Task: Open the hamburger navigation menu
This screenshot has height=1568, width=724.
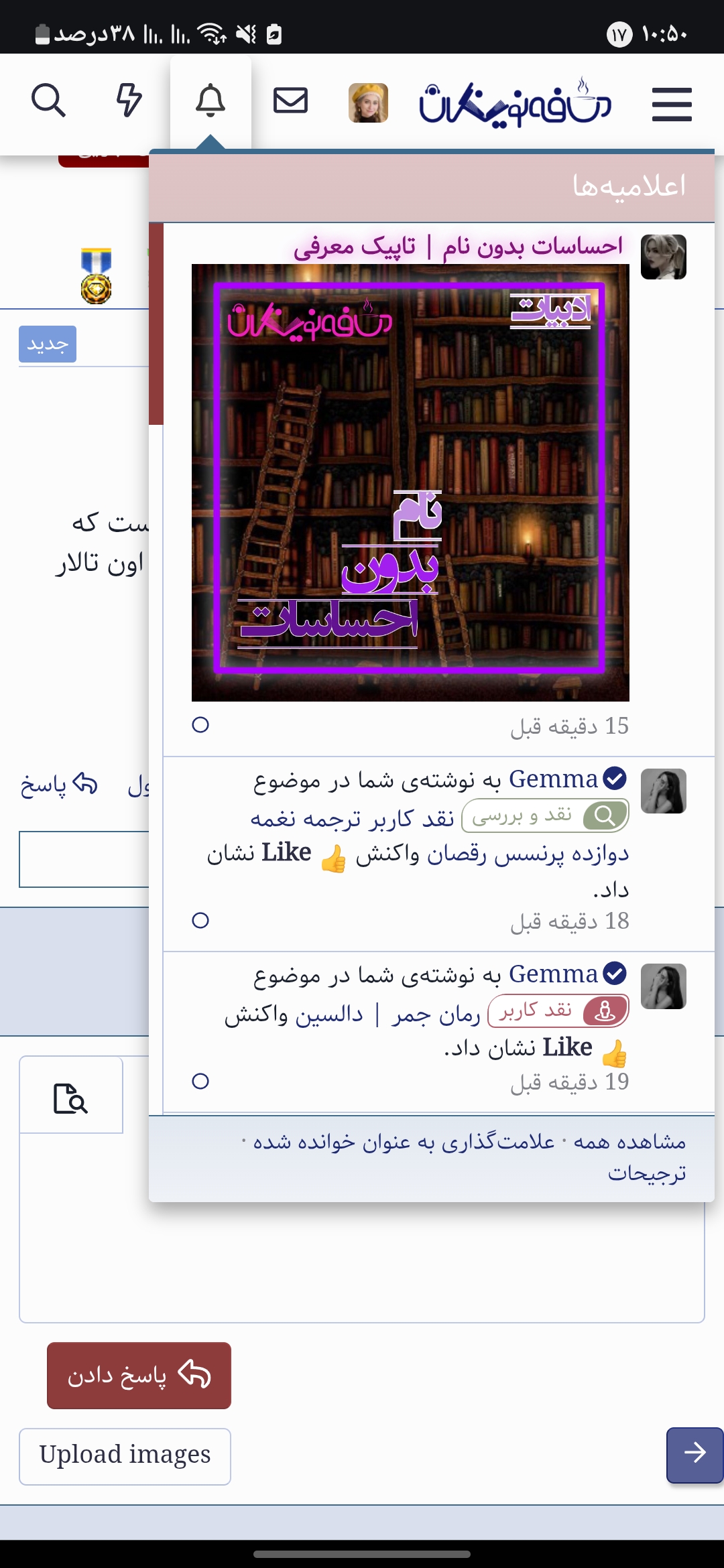Action: point(671,104)
